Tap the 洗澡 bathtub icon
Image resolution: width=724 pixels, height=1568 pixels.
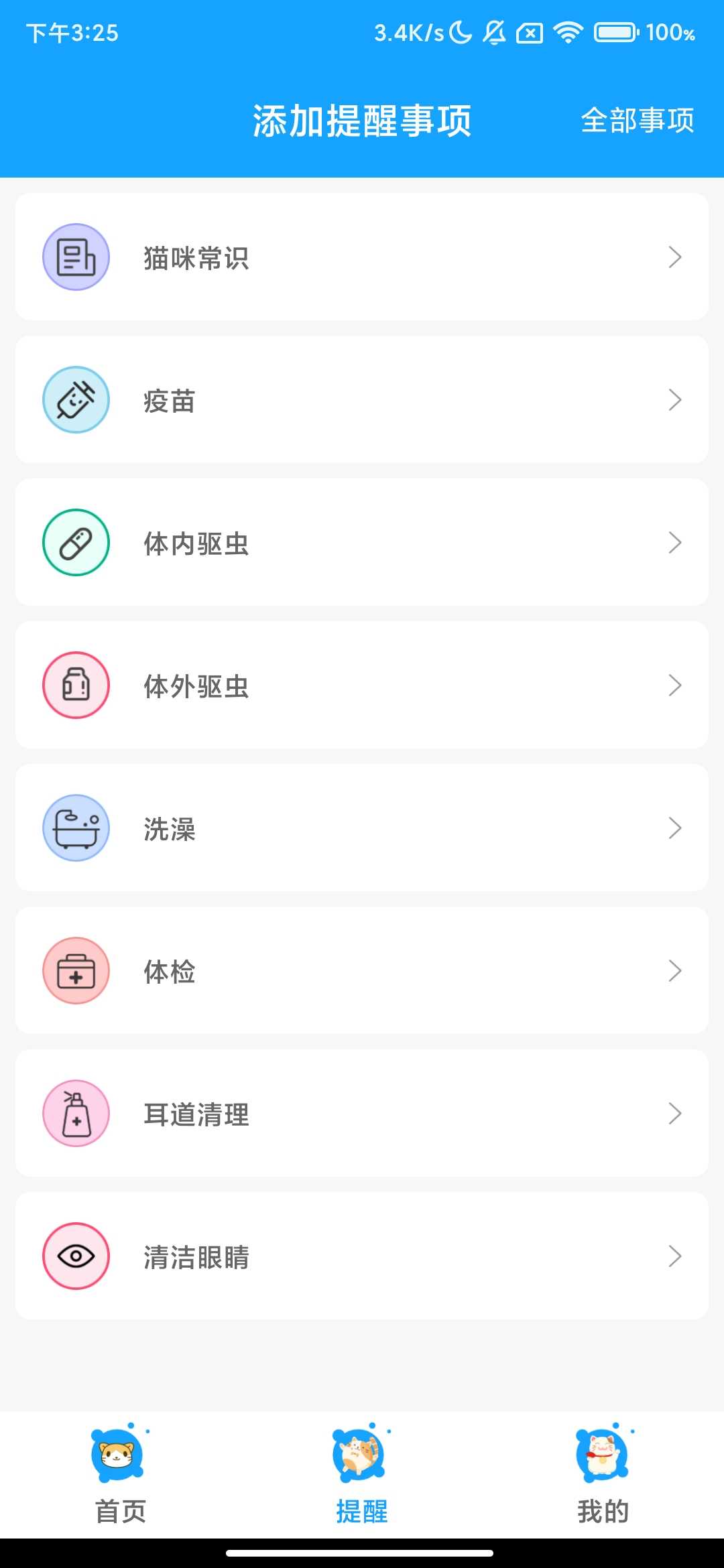pos(76,828)
